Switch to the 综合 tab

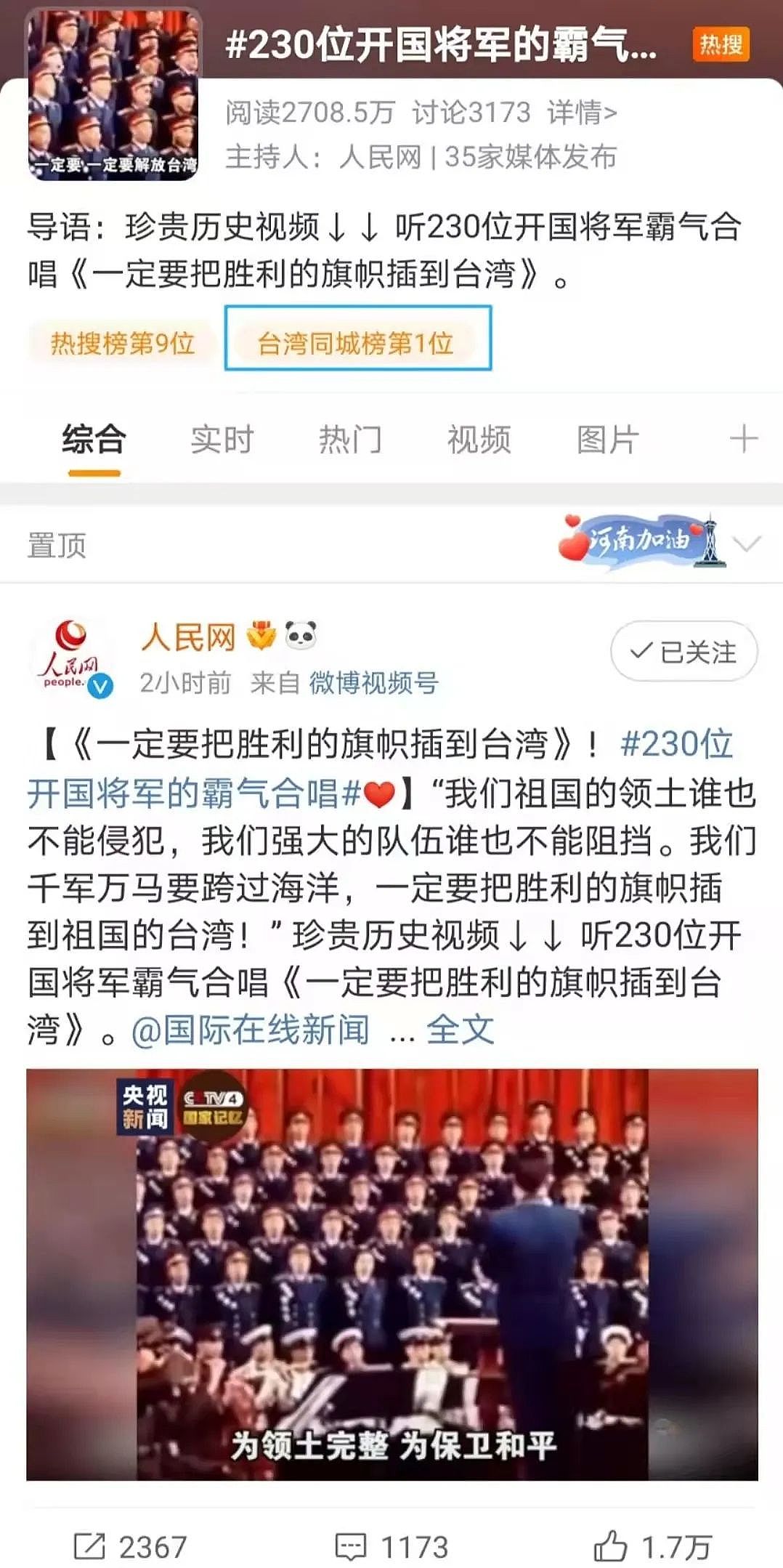pyautogui.click(x=94, y=440)
